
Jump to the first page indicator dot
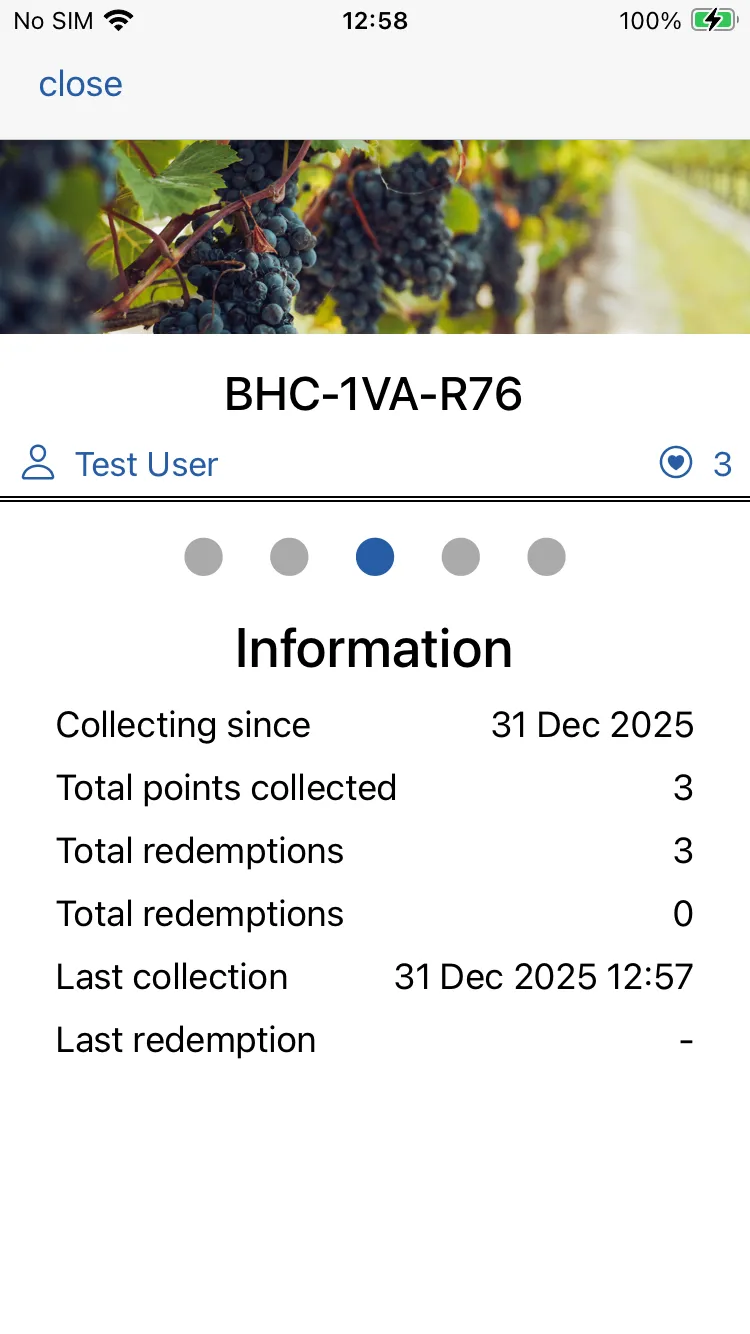pos(203,557)
